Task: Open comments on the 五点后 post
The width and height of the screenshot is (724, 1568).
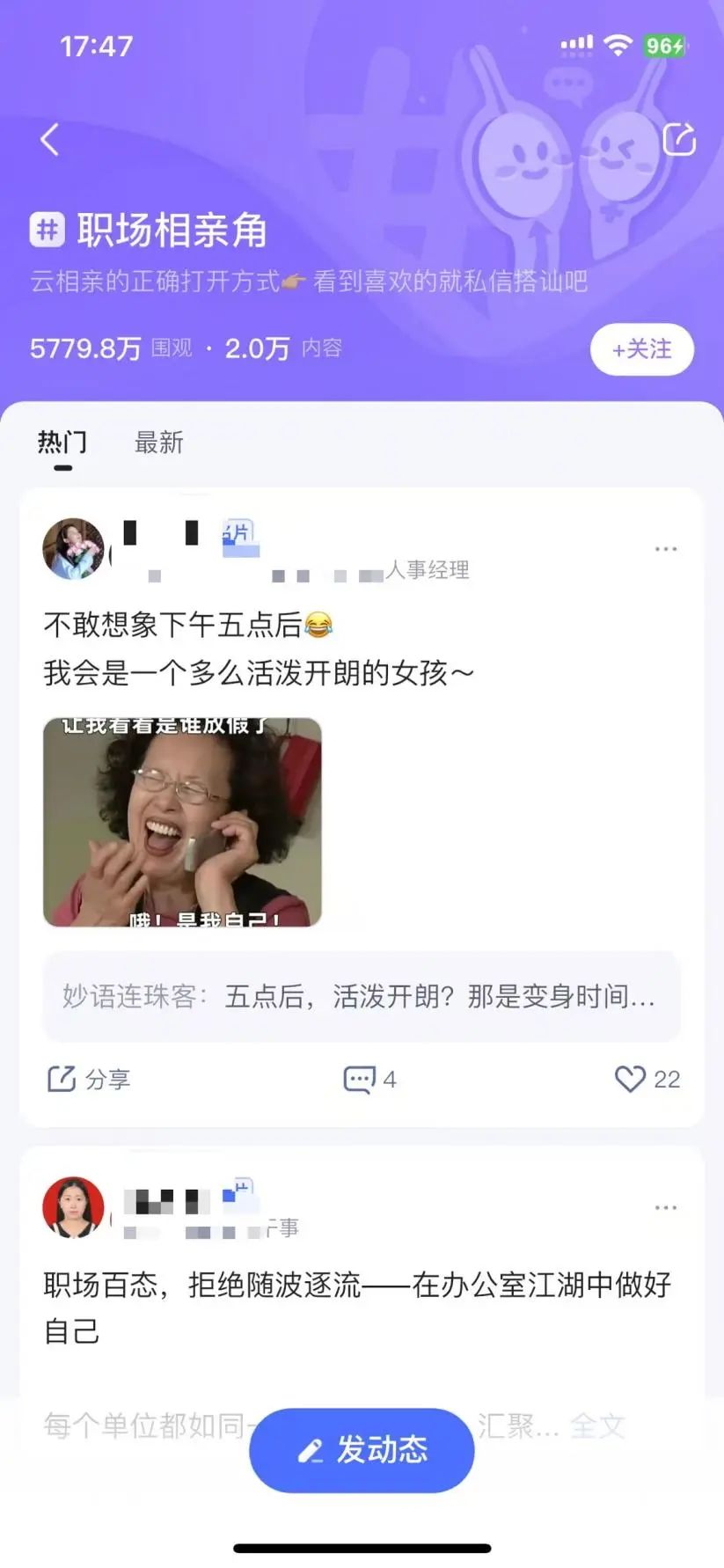Action: click(x=369, y=1079)
